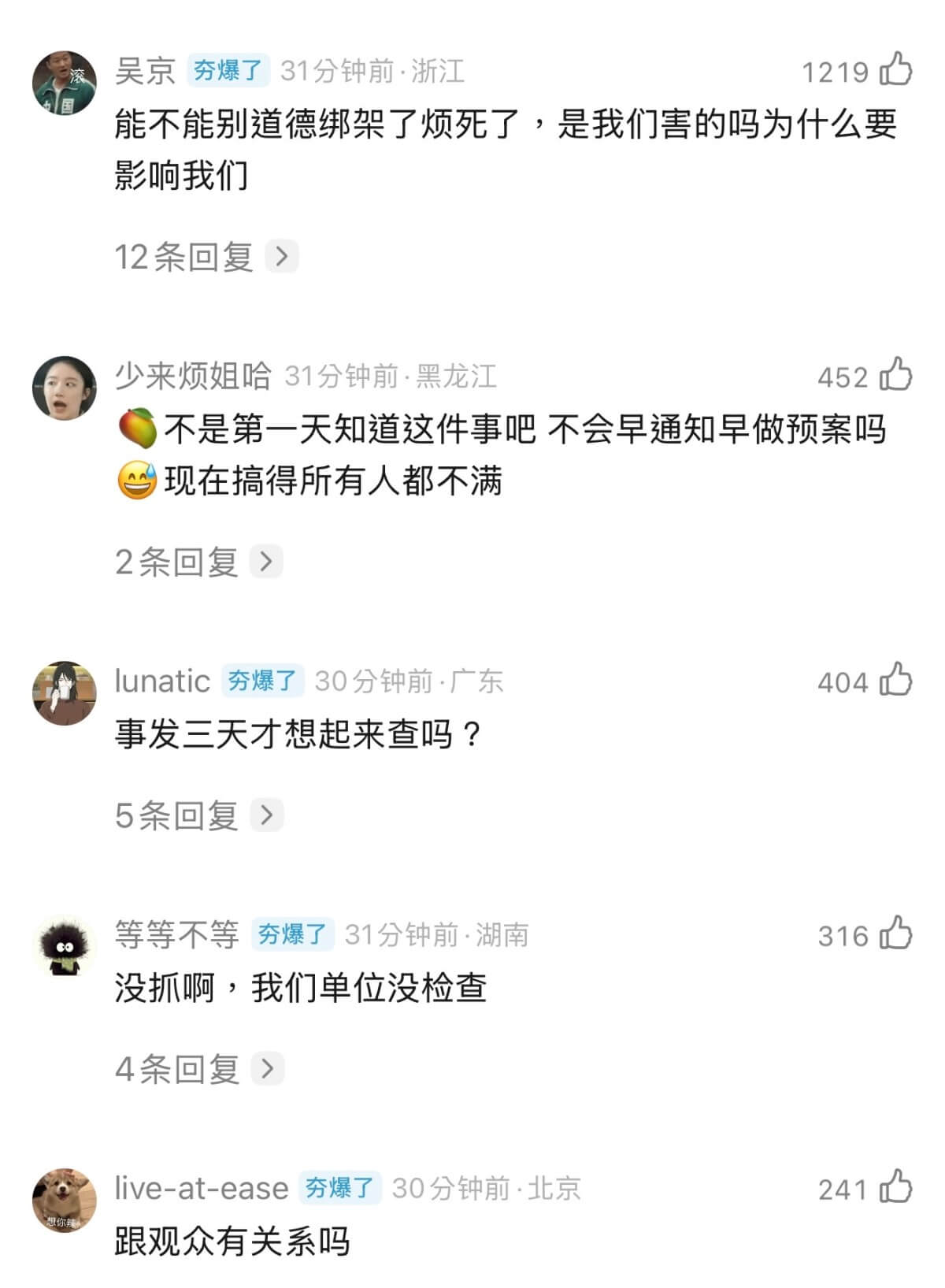Open 等等不等's profile avatar
The height and width of the screenshot is (1288, 945).
pos(65,946)
